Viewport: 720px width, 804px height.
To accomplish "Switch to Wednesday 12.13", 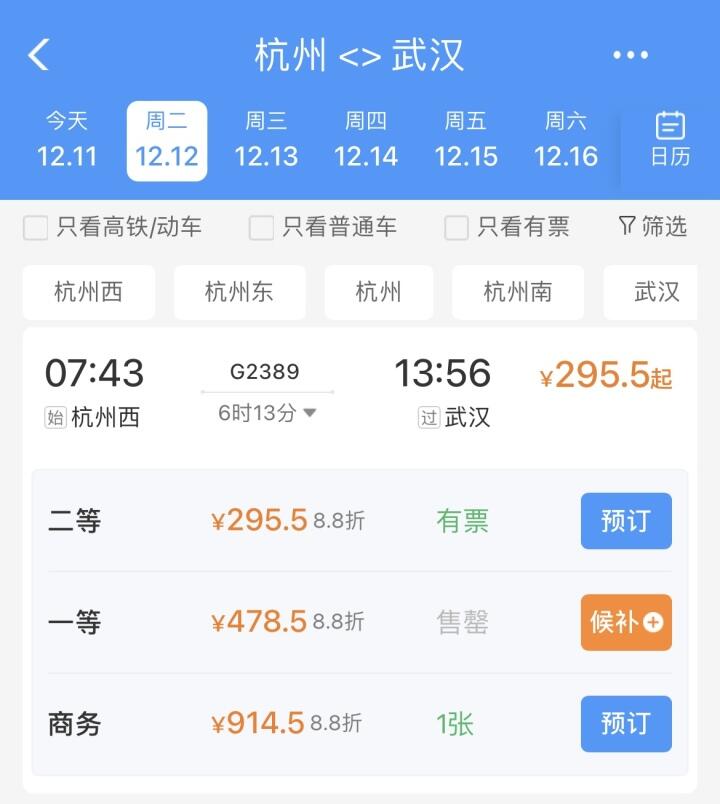I will tap(266, 140).
